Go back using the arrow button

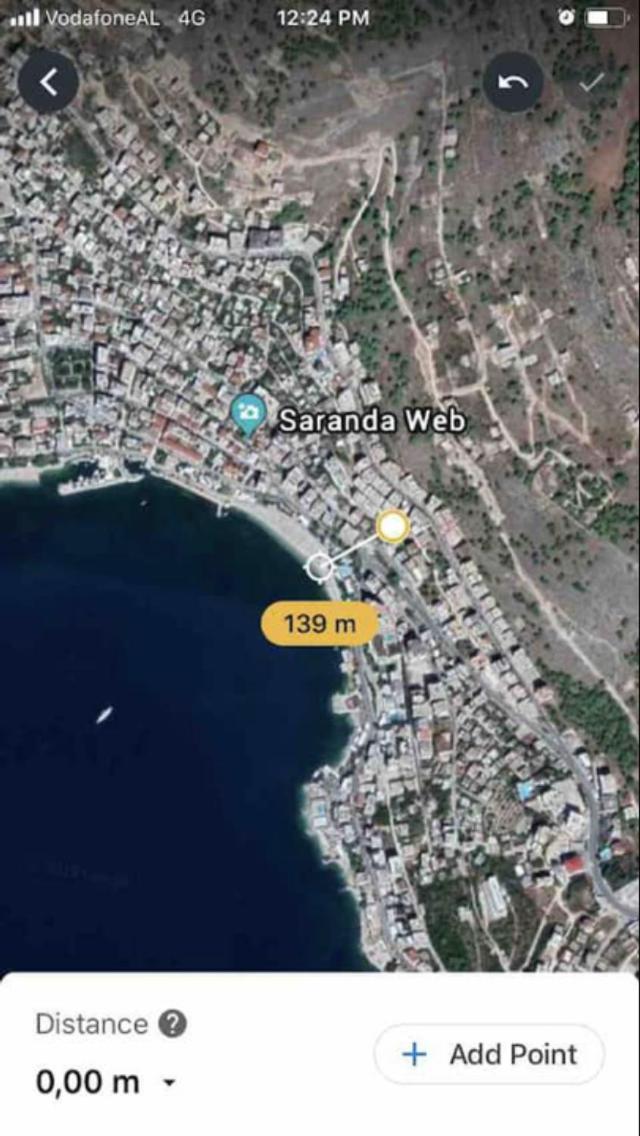coord(47,84)
